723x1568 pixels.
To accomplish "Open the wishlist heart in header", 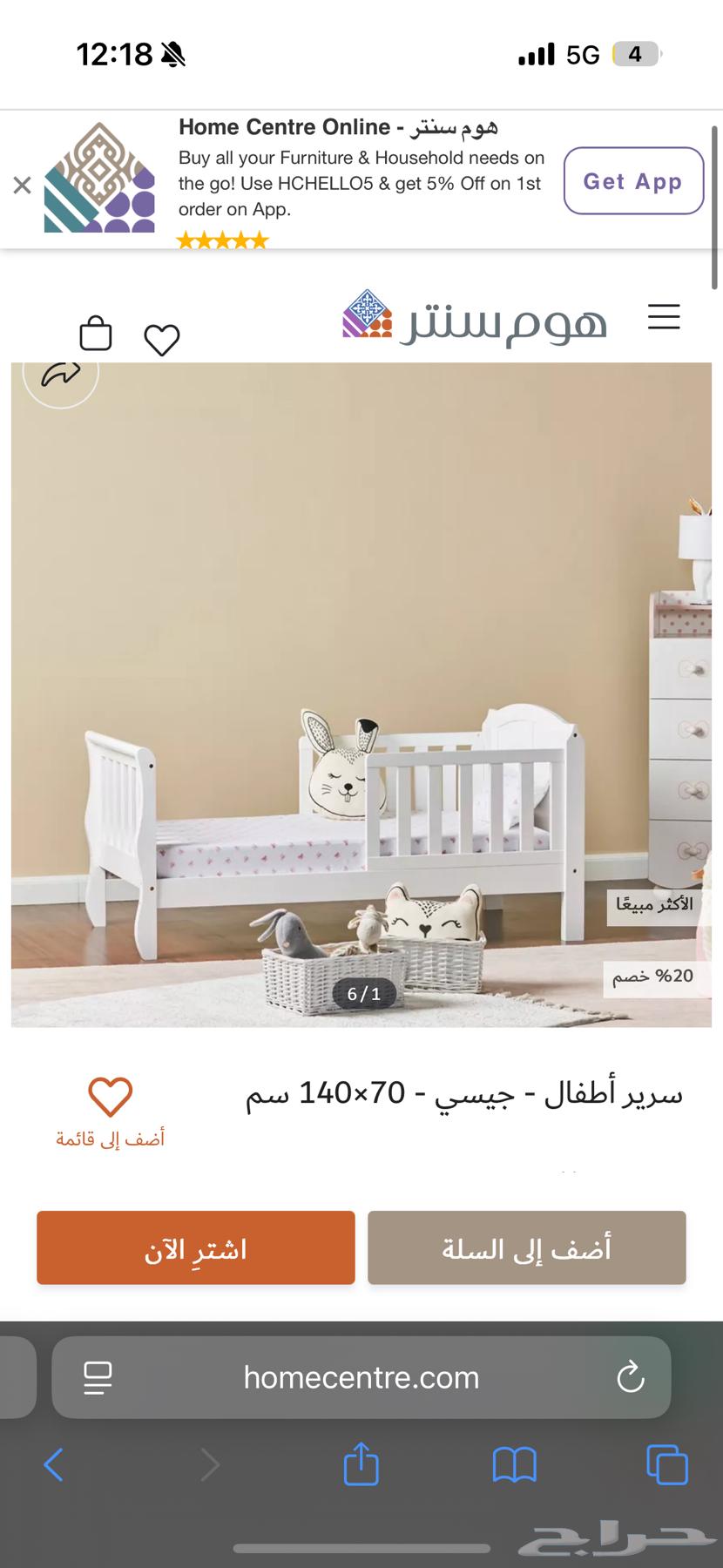I will pyautogui.click(x=161, y=339).
